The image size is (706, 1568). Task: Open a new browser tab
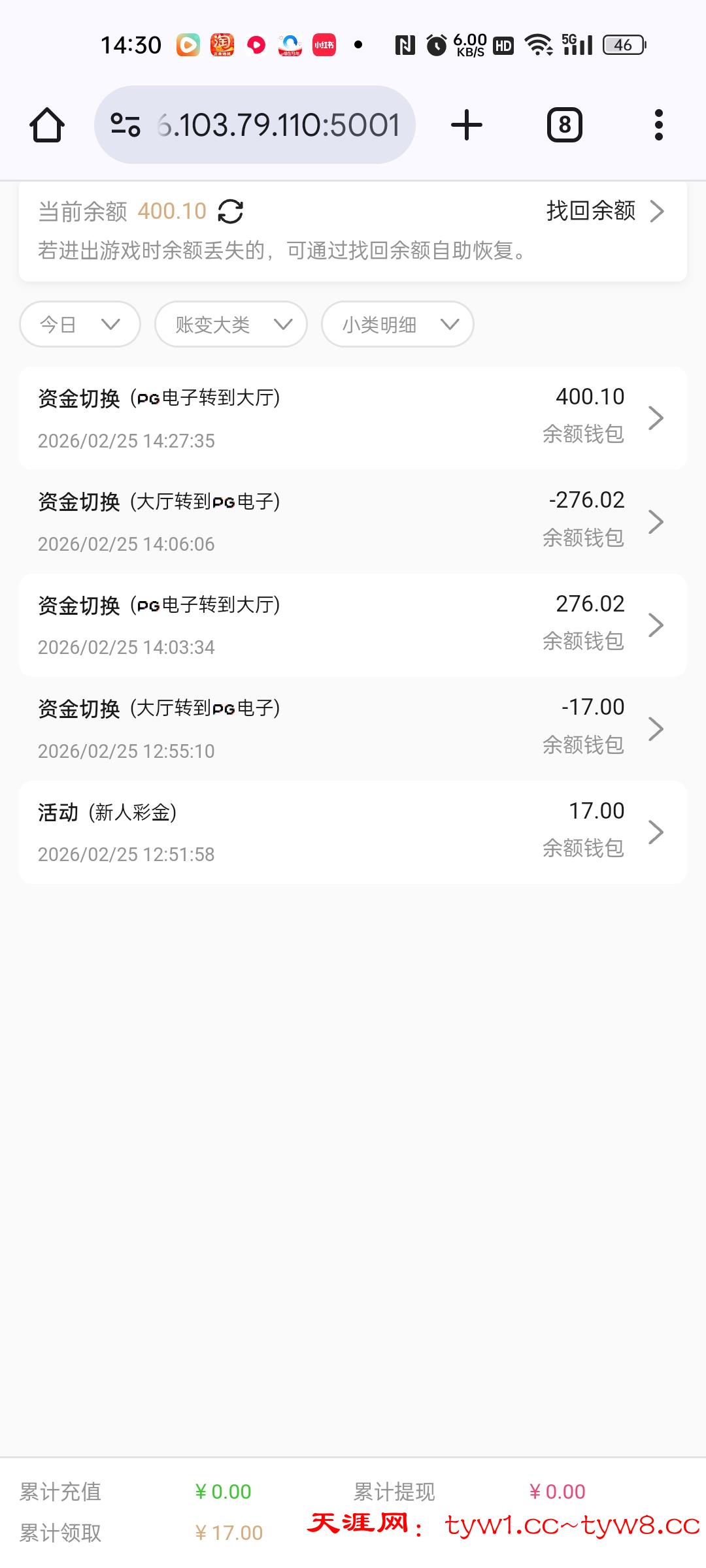pos(467,125)
